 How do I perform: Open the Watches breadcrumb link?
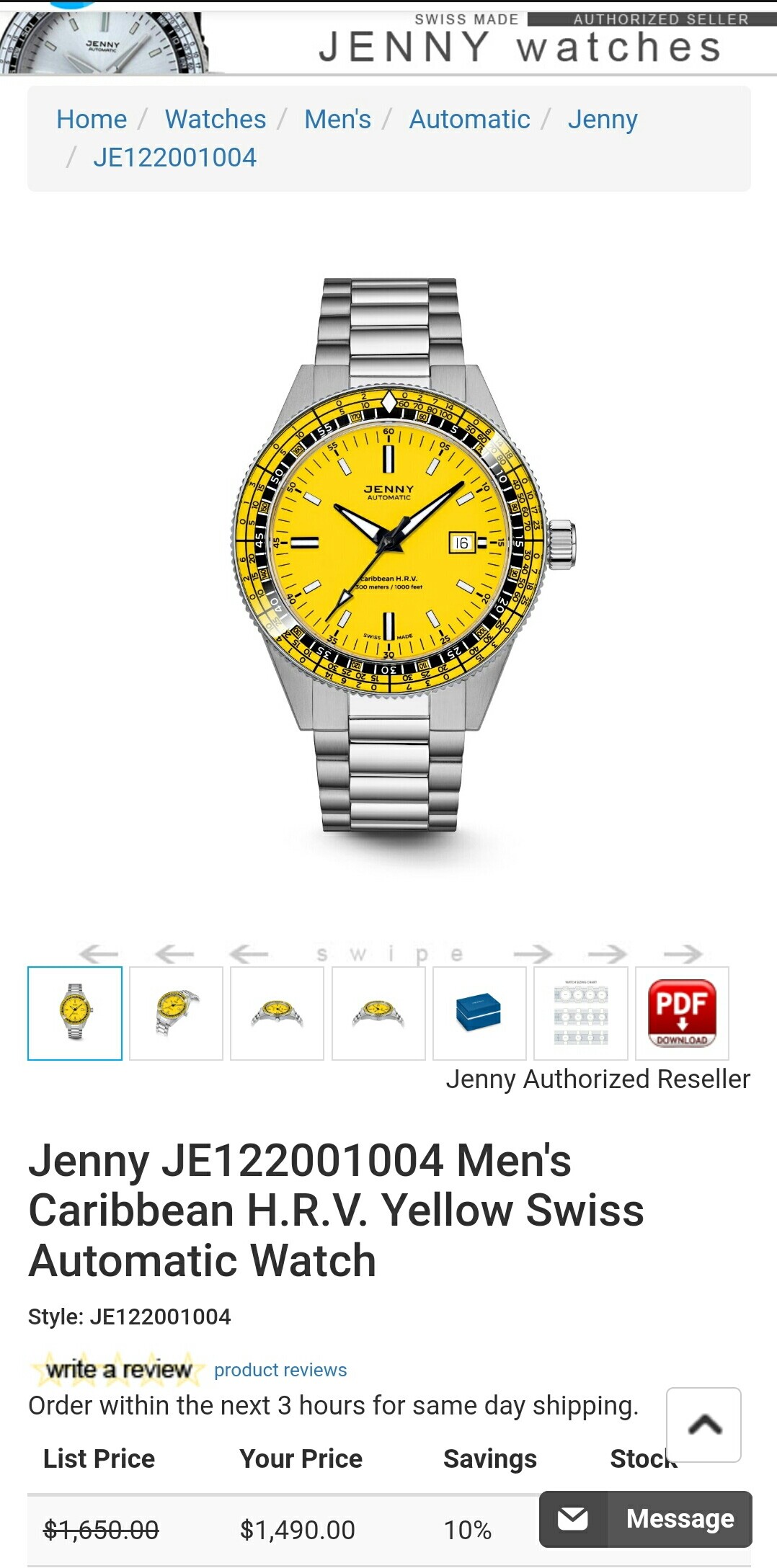coord(216,120)
